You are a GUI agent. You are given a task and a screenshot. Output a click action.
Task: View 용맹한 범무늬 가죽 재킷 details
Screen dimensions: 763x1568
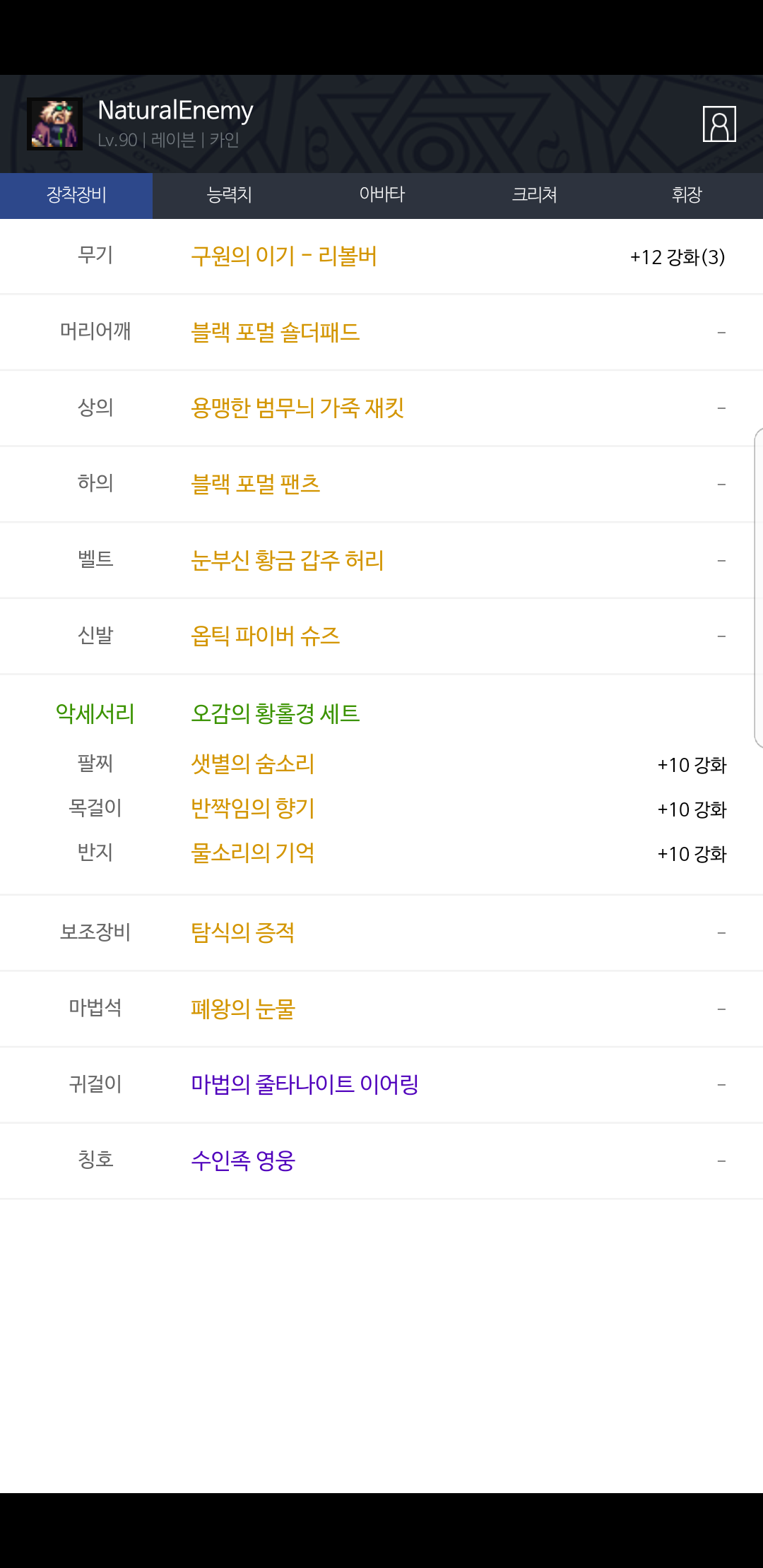(297, 408)
